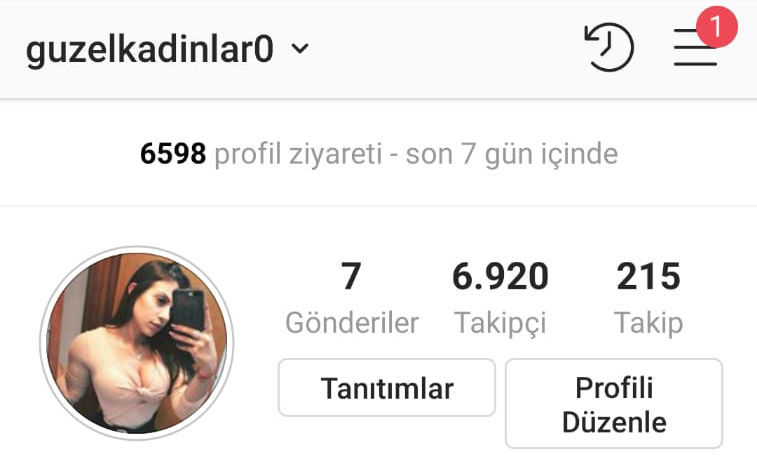Image resolution: width=757 pixels, height=466 pixels.
Task: View the 6598 profil ziyareti insights
Action: point(378,154)
